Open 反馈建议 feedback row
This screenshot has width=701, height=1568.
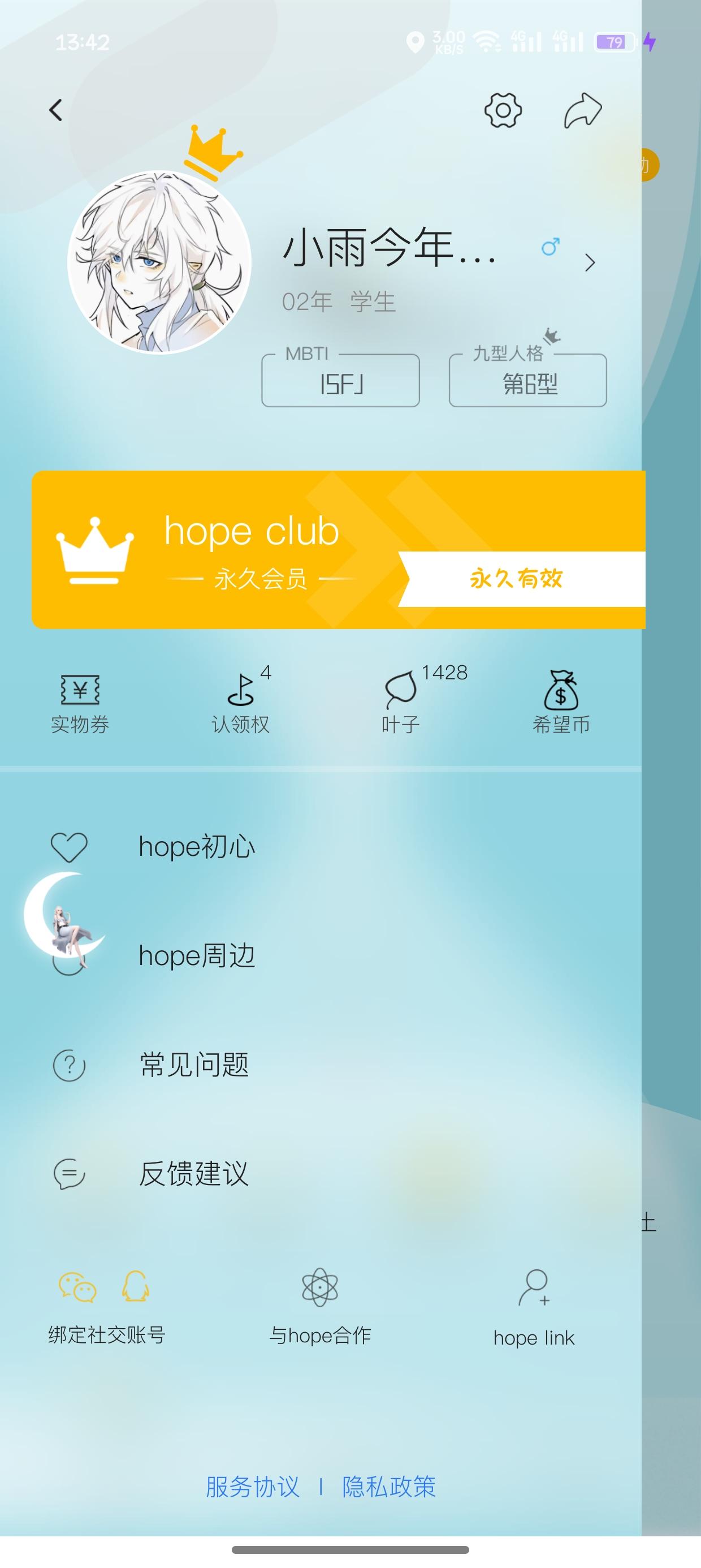tap(194, 1174)
